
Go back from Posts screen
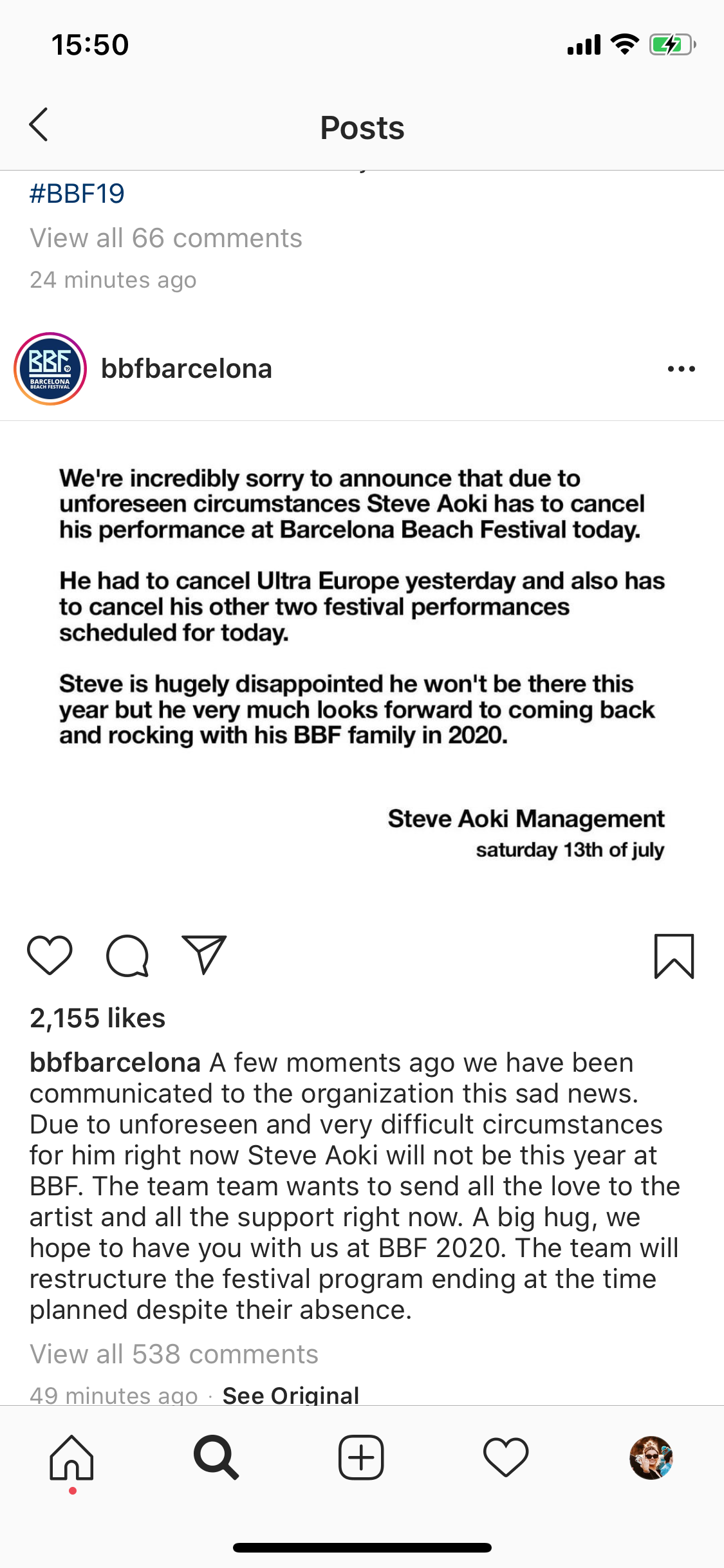pyautogui.click(x=39, y=125)
